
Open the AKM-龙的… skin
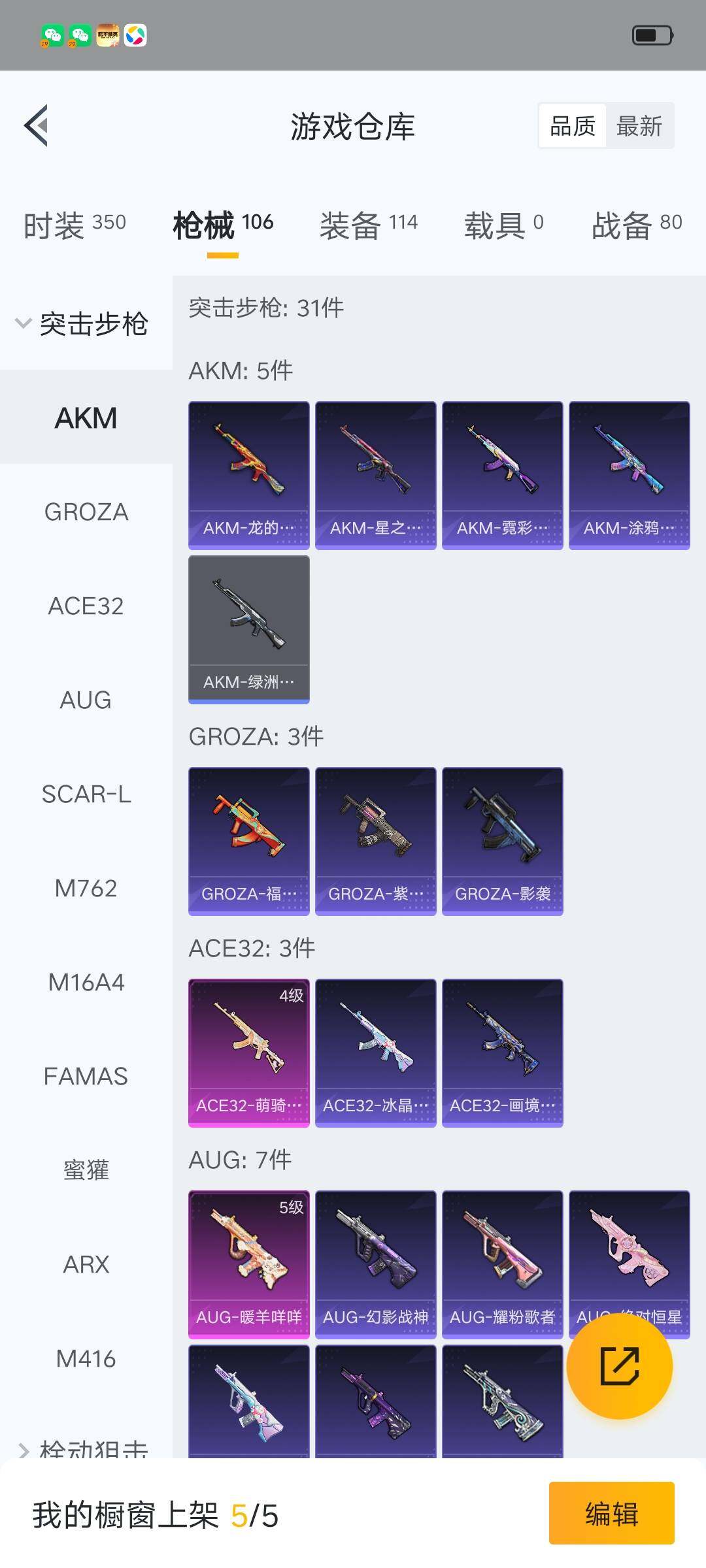click(248, 475)
